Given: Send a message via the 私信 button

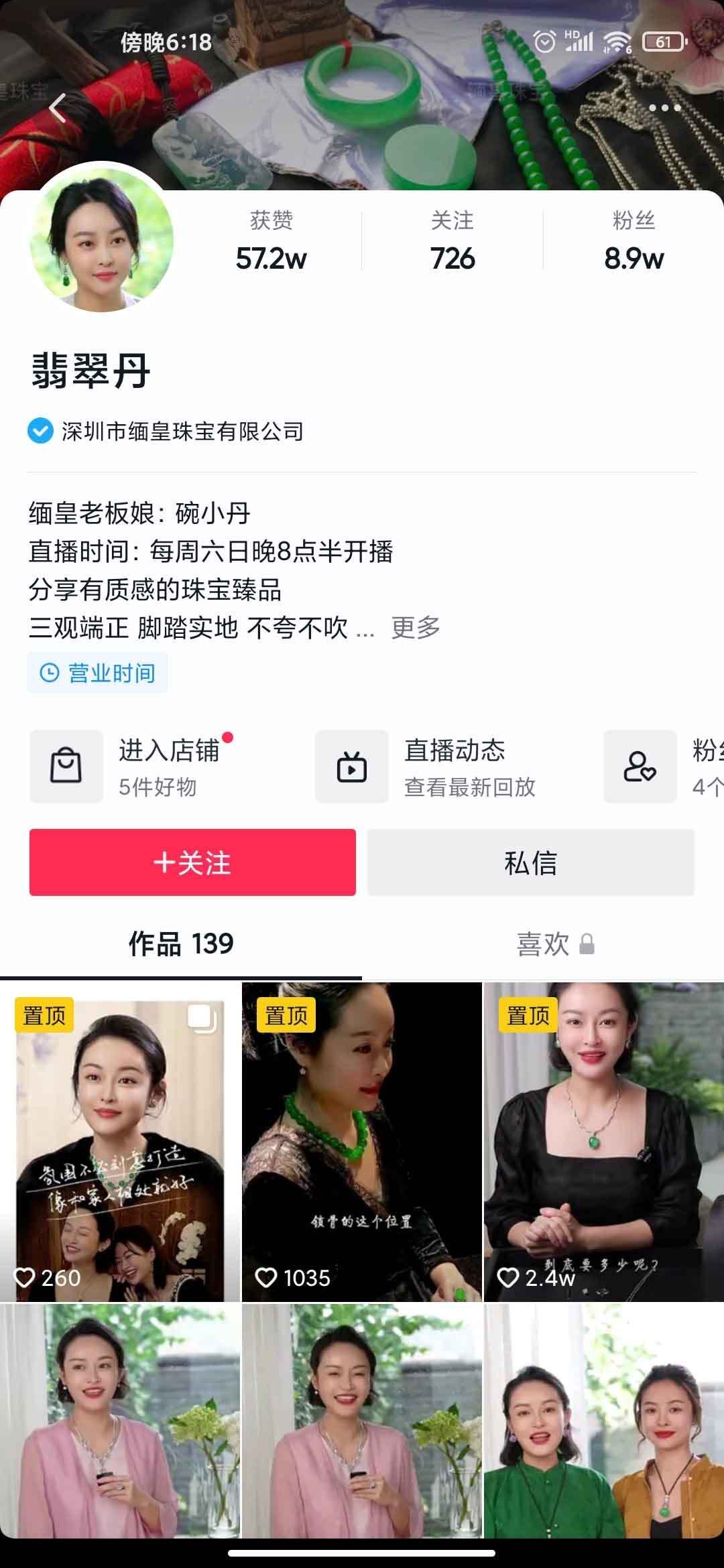Looking at the screenshot, I should click(530, 863).
